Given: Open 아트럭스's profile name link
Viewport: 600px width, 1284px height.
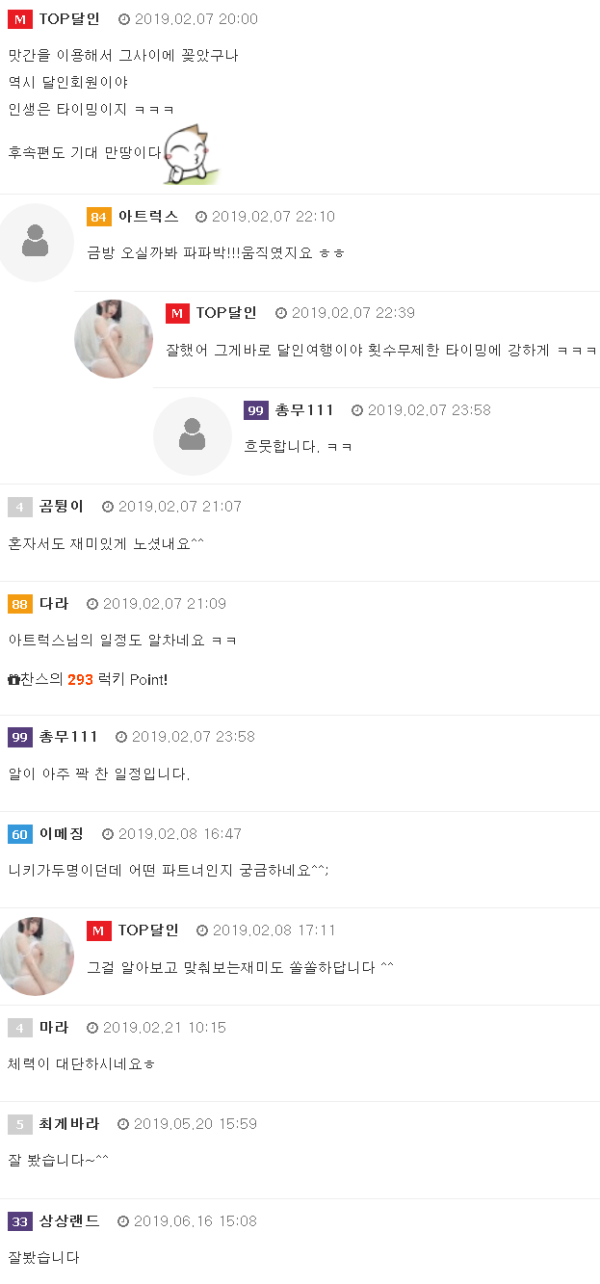Looking at the screenshot, I should coord(148,217).
